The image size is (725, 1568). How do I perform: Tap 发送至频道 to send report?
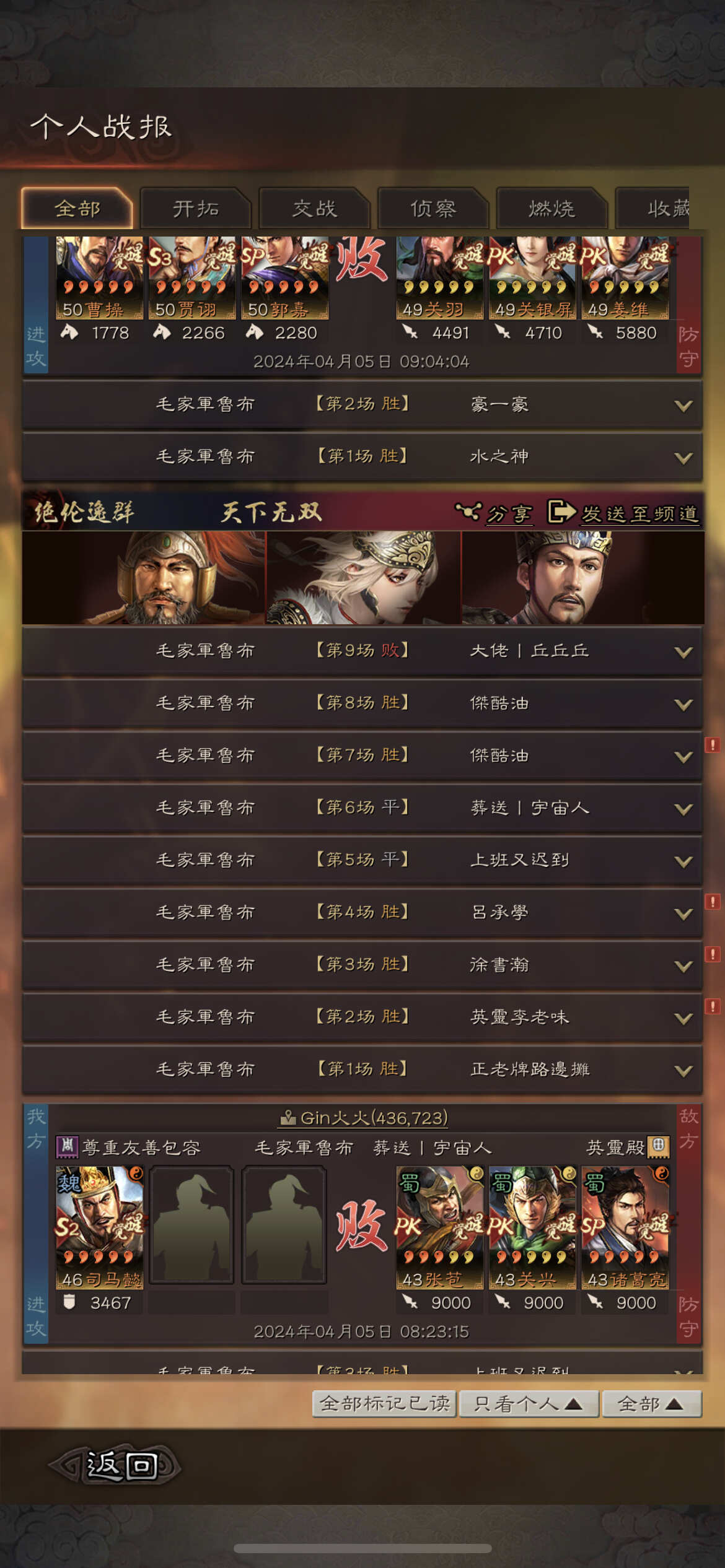point(624,513)
